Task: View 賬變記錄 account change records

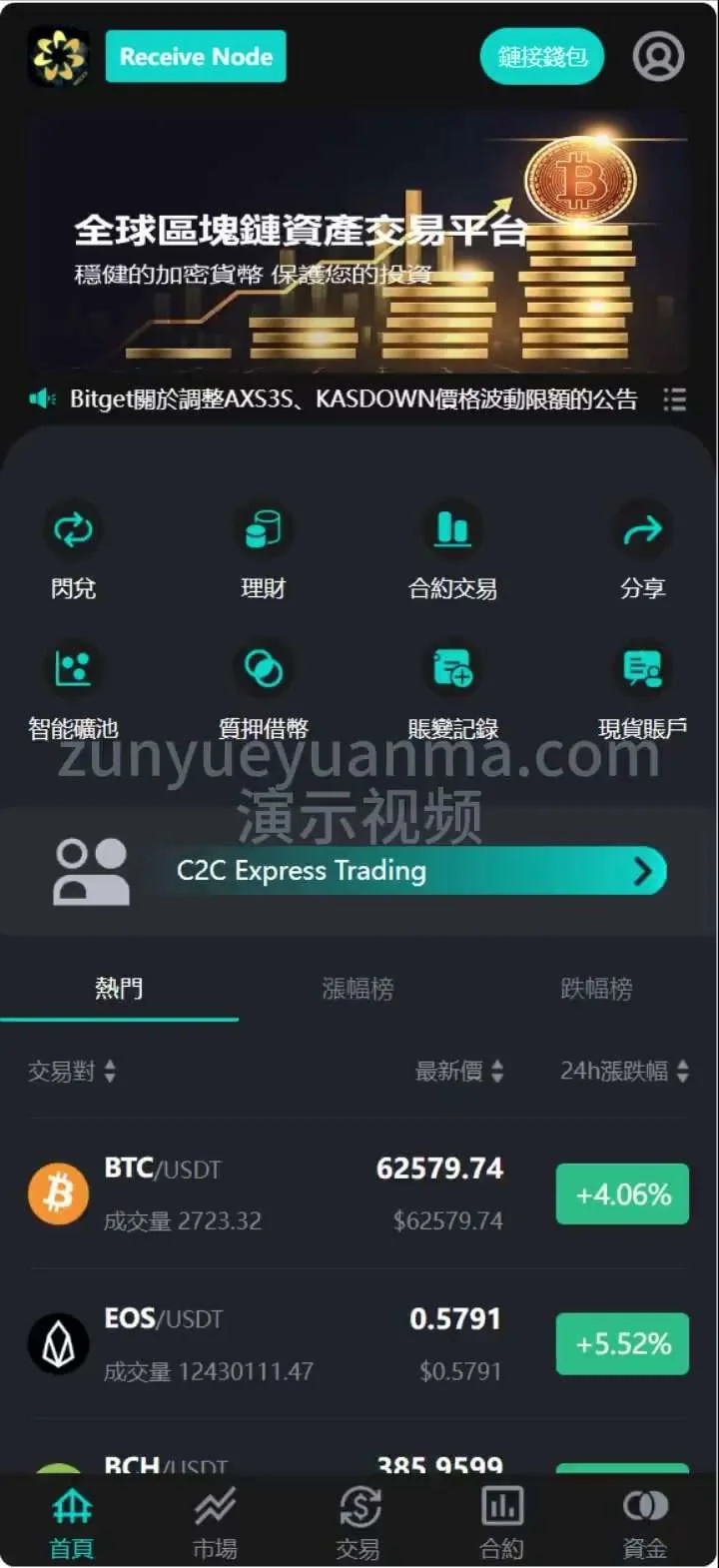Action: click(x=452, y=689)
